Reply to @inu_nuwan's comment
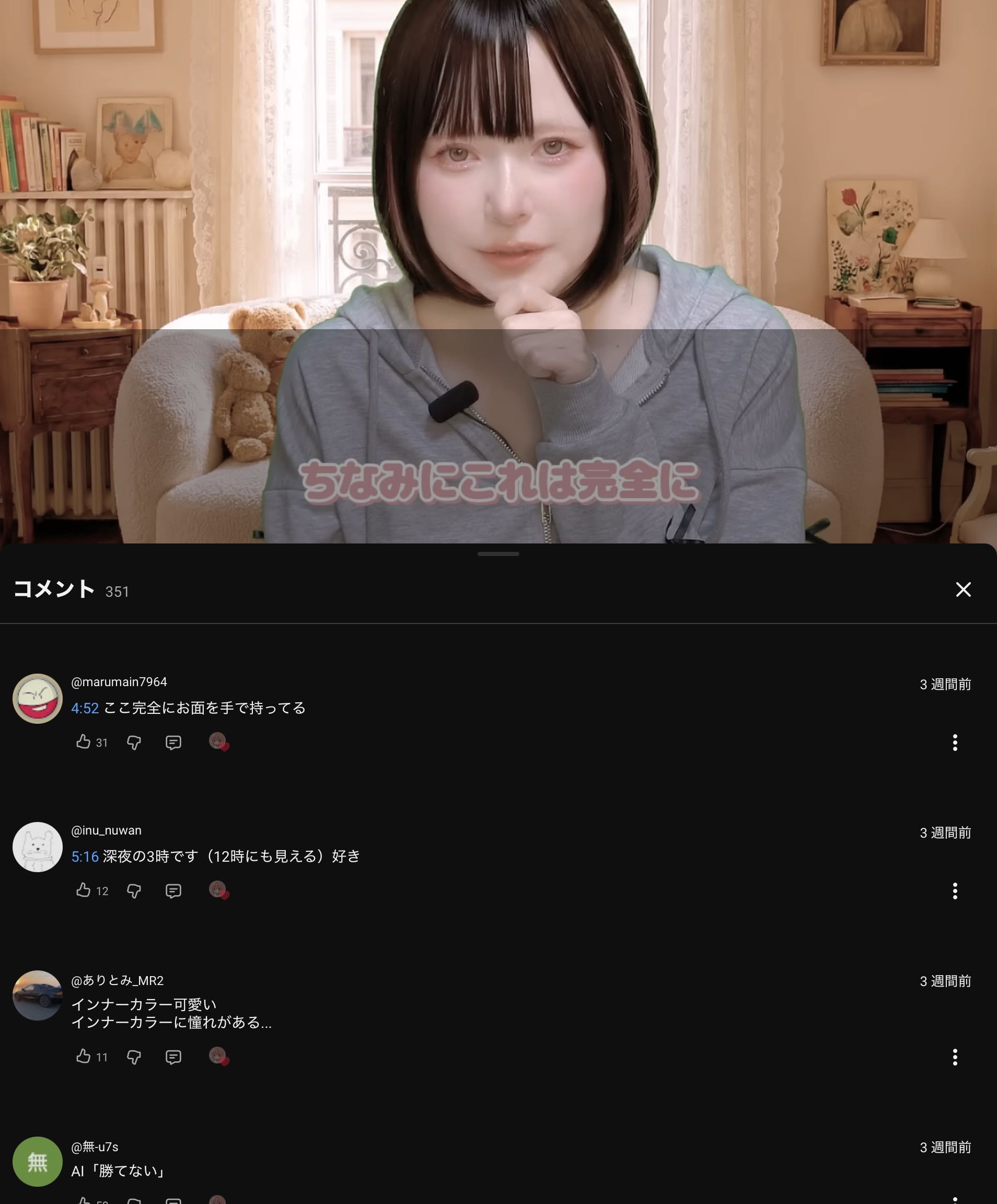The height and width of the screenshot is (1204, 997). (173, 891)
